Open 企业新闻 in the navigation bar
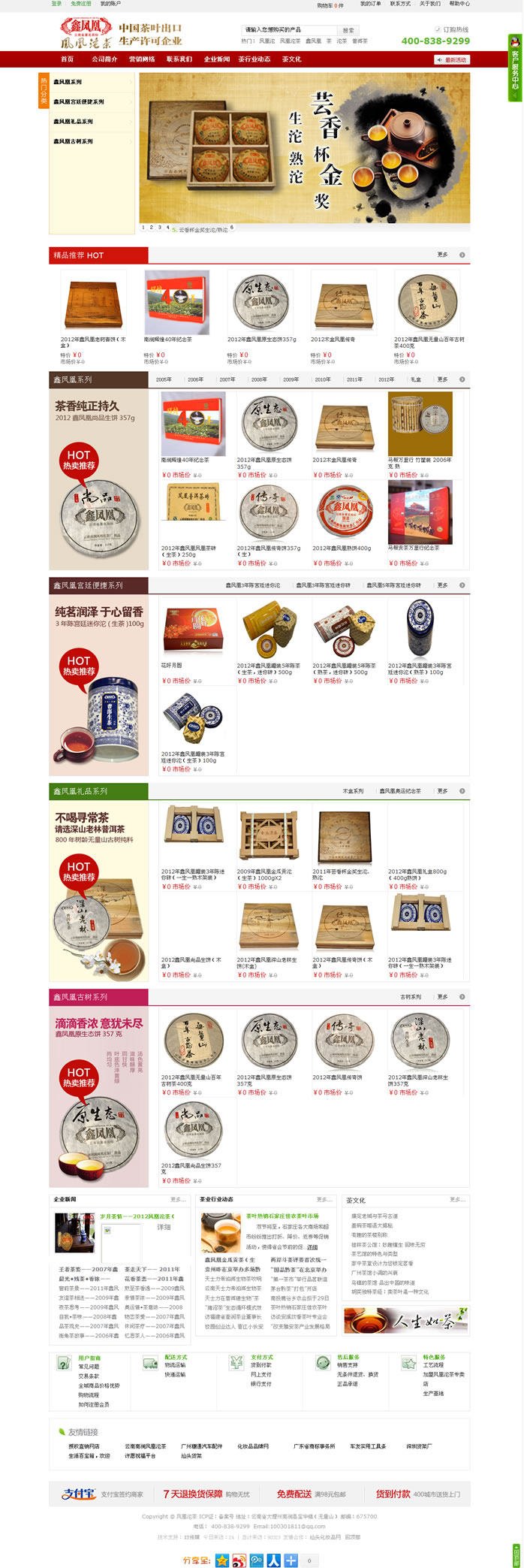 (x=217, y=59)
